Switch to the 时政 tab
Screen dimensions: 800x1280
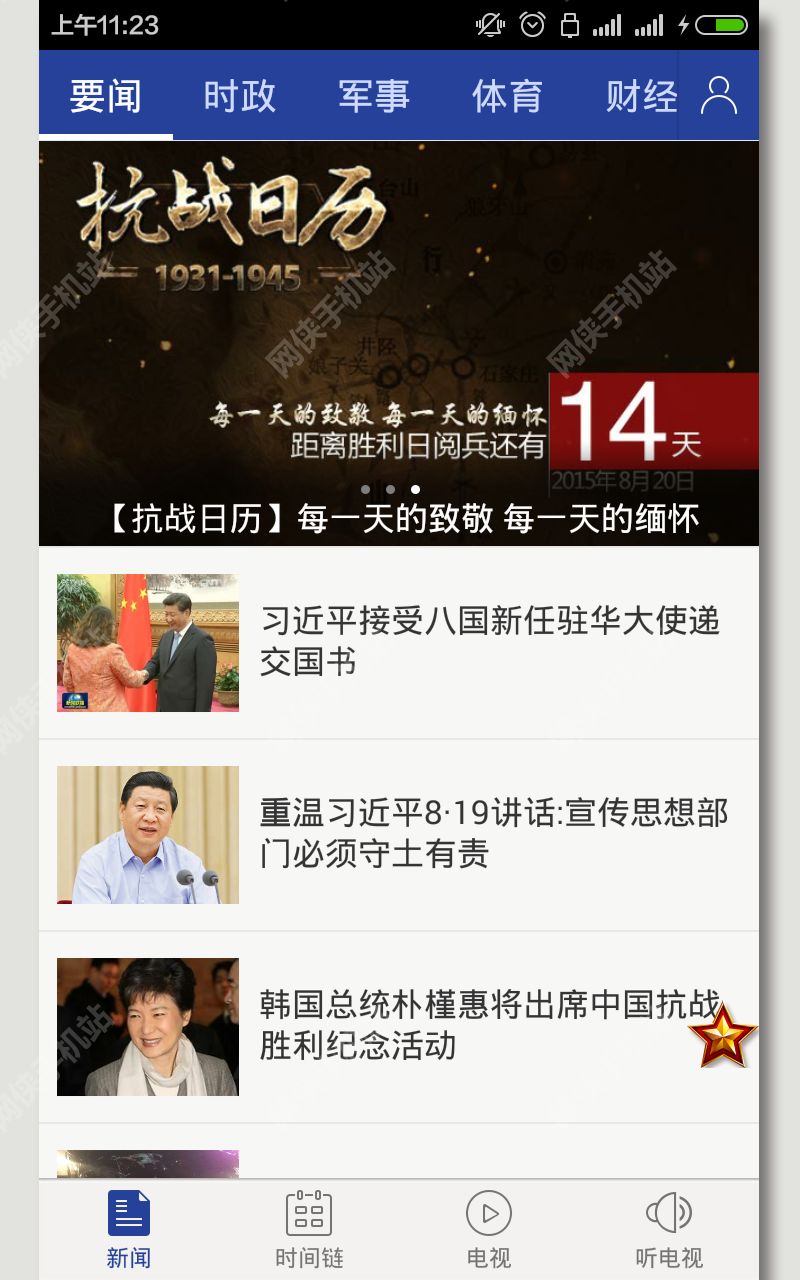(x=239, y=96)
